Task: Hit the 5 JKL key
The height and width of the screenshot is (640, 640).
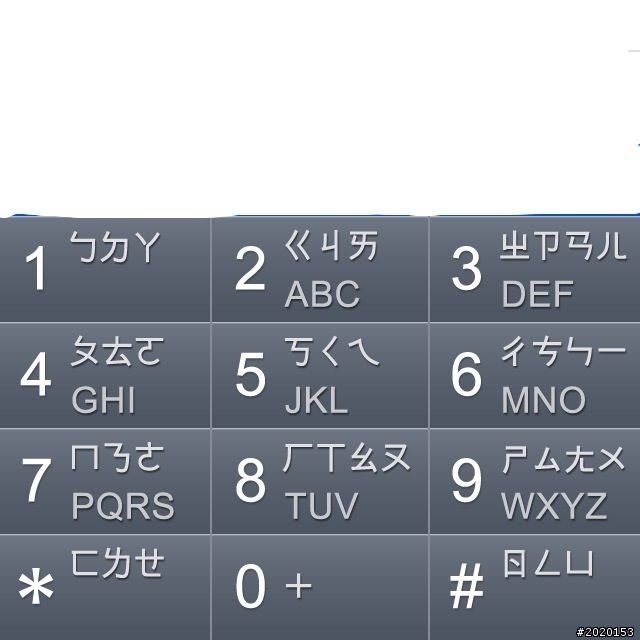Action: click(320, 376)
